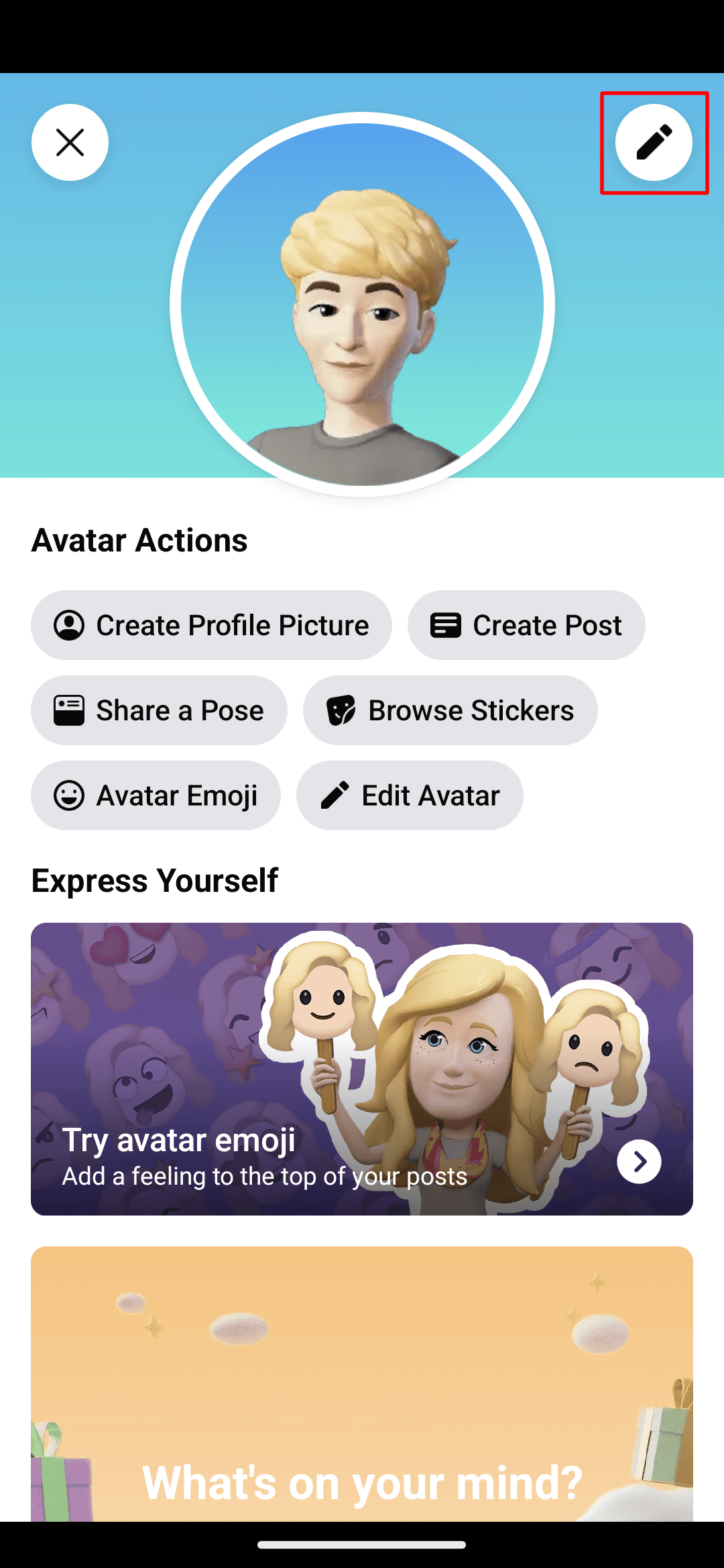The height and width of the screenshot is (1568, 724).
Task: Tap the Edit Avatar chip
Action: 410,795
